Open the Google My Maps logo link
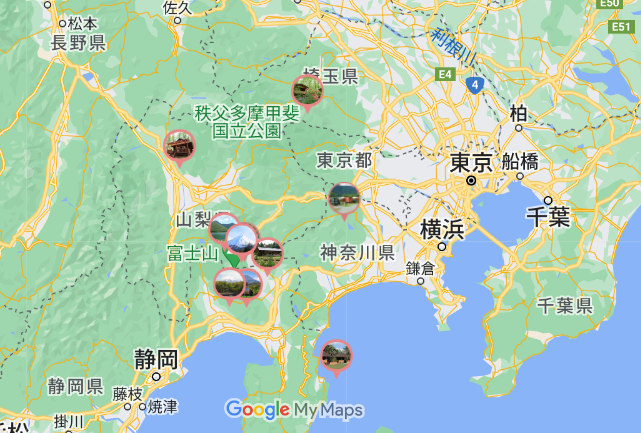641x433 pixels. point(294,409)
